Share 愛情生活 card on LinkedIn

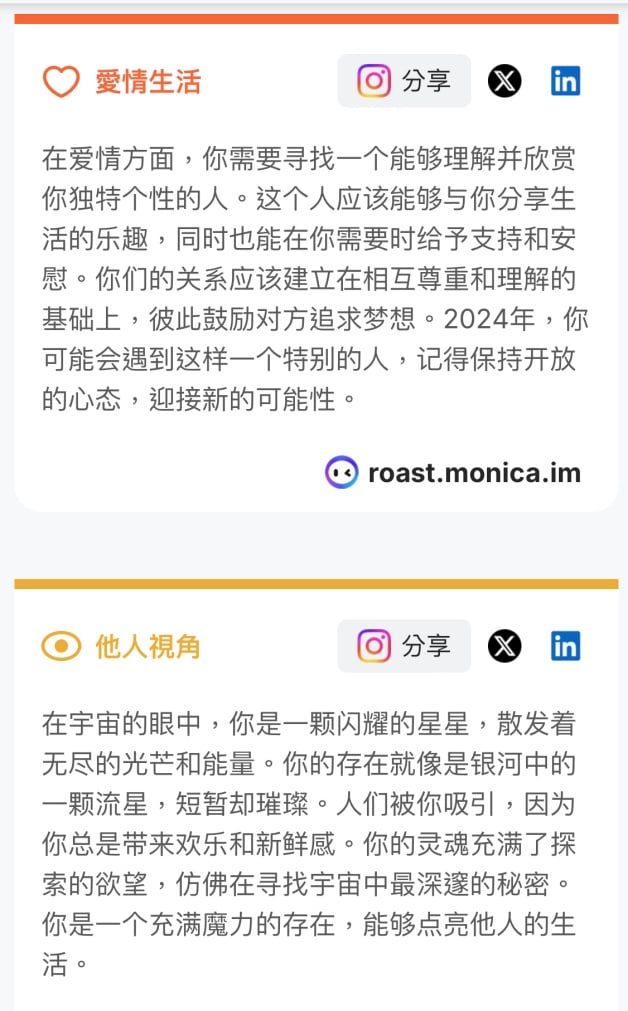565,81
